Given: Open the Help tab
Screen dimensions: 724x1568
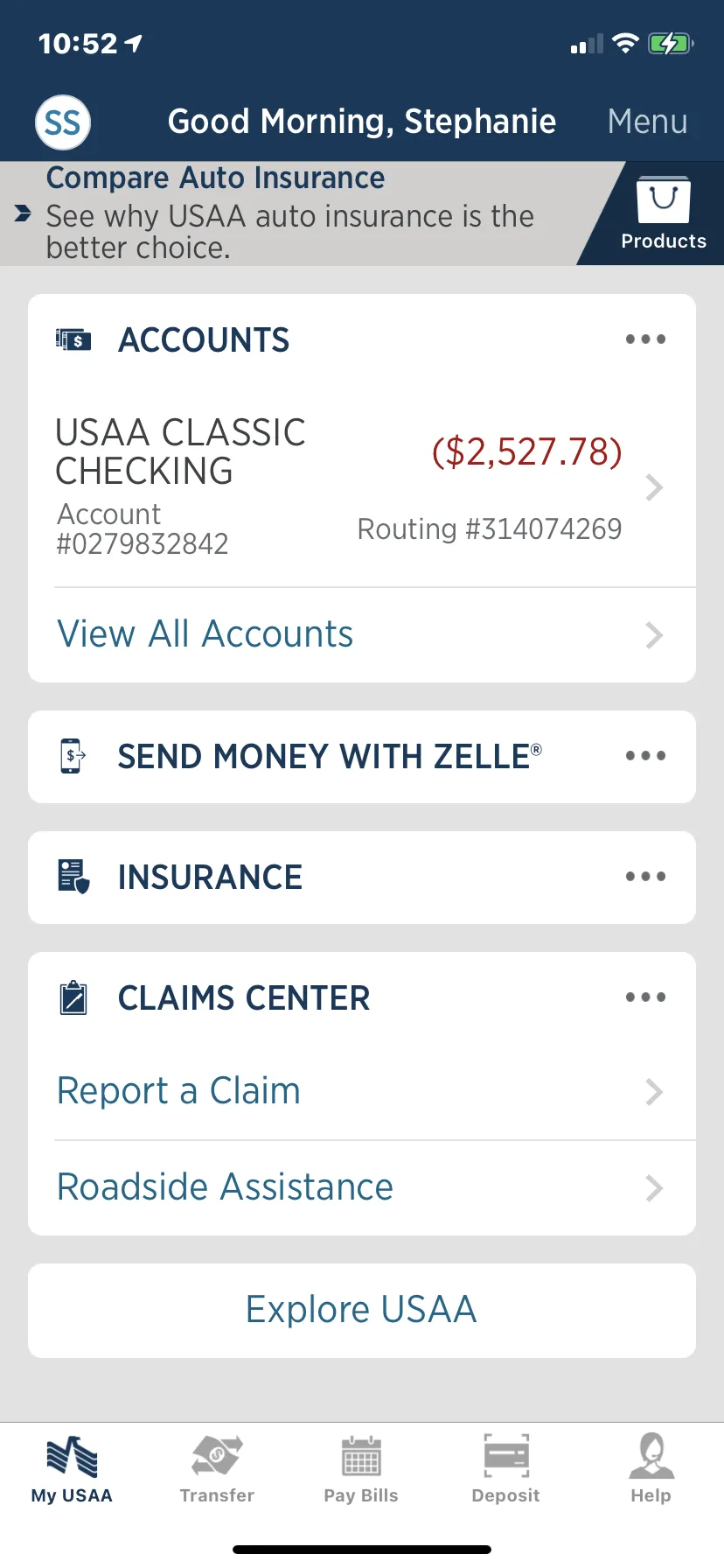Looking at the screenshot, I should [651, 1469].
